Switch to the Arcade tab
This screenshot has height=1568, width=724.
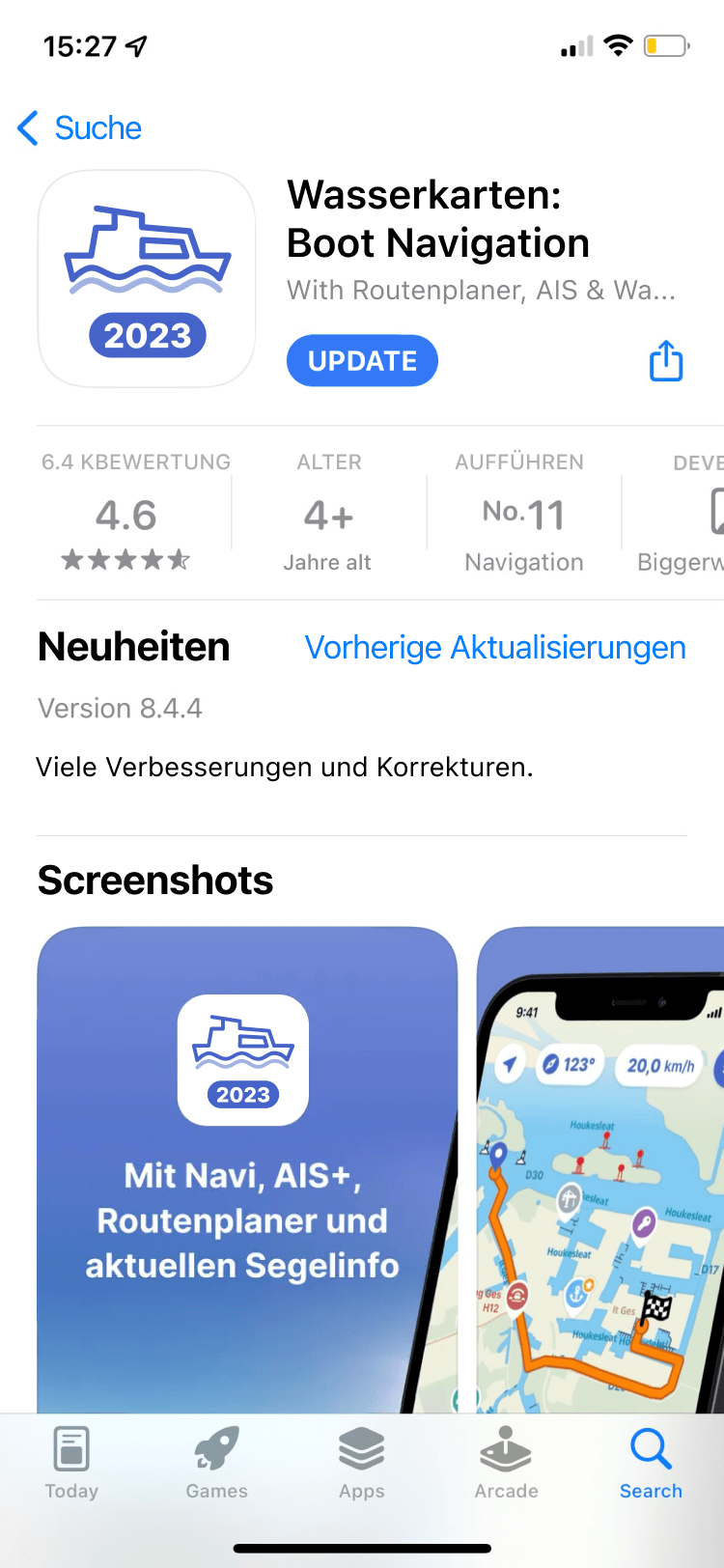coord(506,1463)
